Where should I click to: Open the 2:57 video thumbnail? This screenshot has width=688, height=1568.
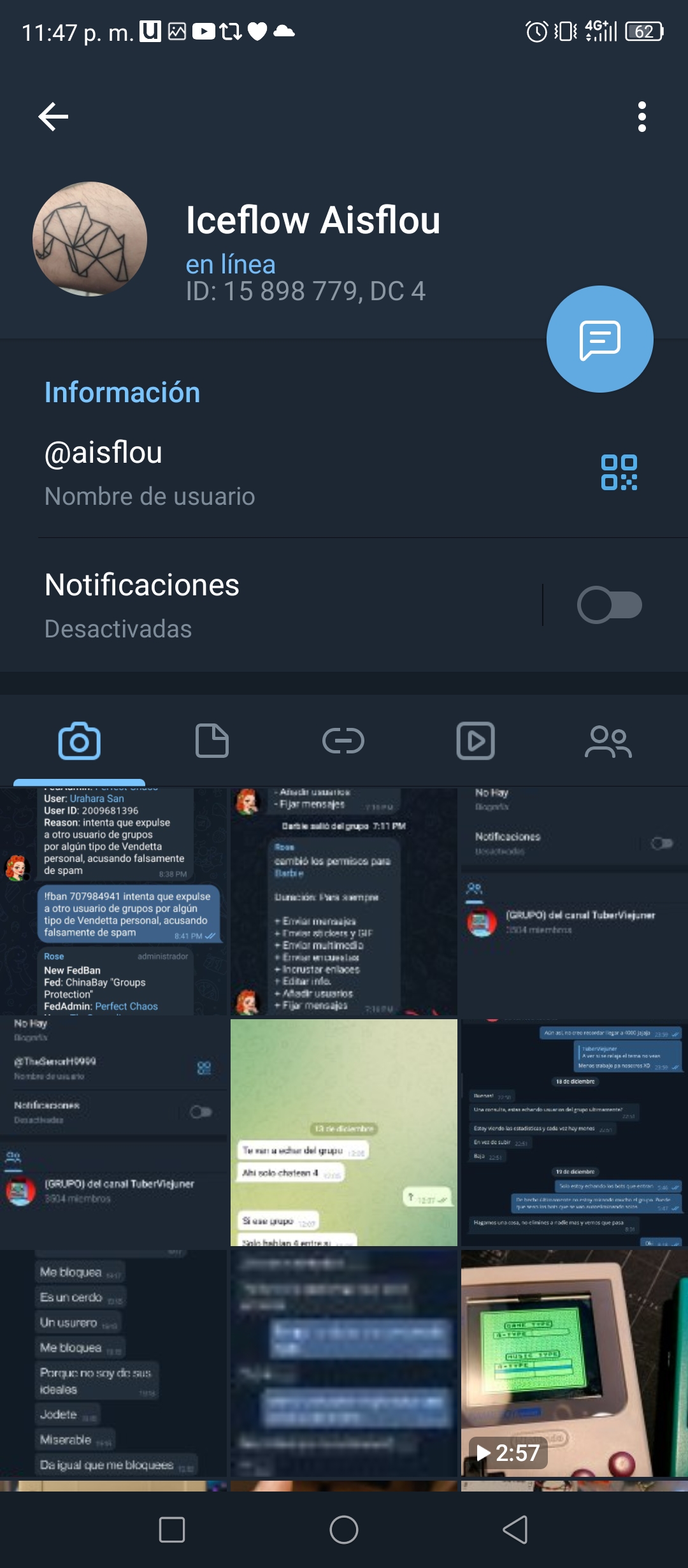pos(575,1363)
